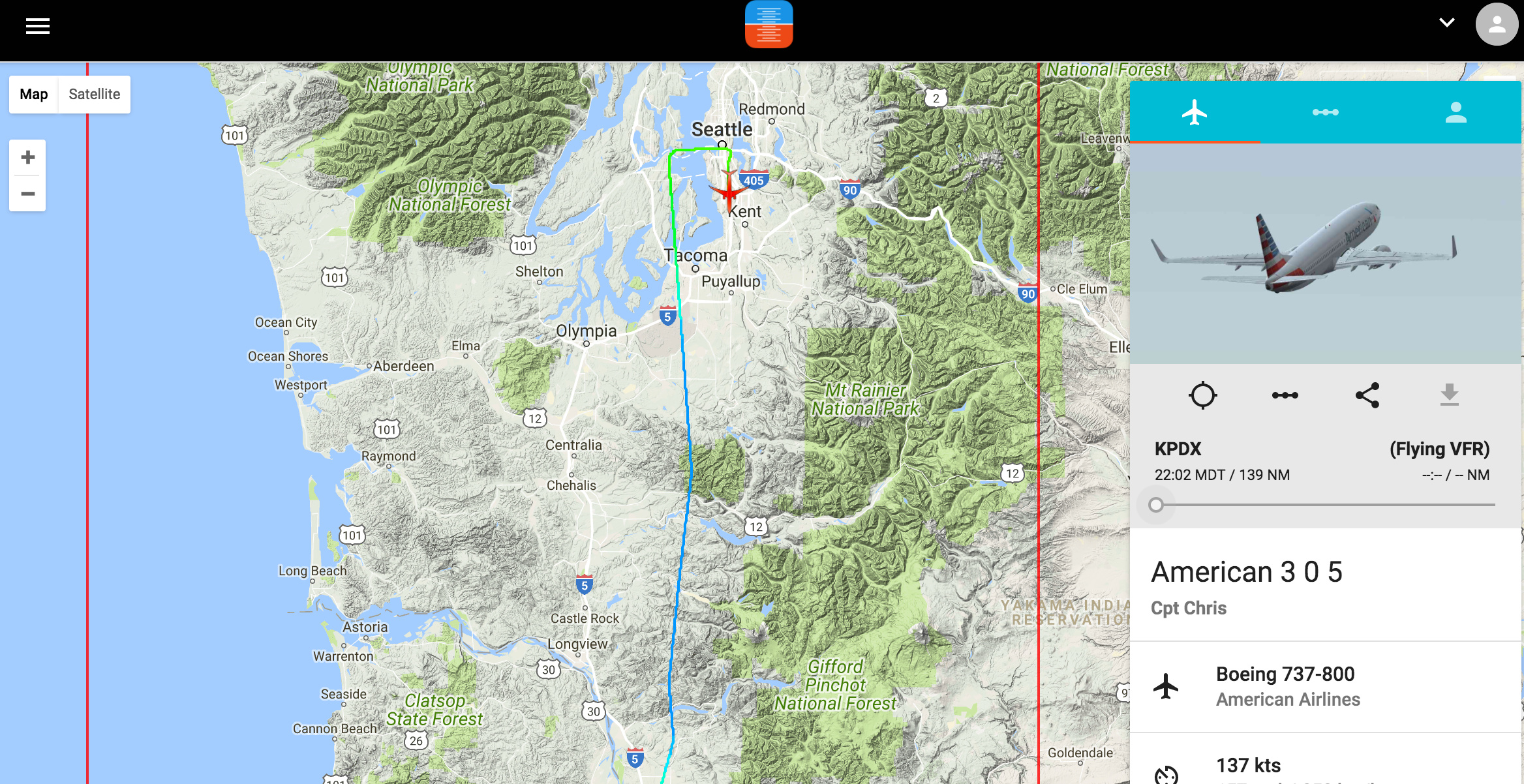Switch map view to Satellite
The image size is (1524, 784).
[x=95, y=95]
